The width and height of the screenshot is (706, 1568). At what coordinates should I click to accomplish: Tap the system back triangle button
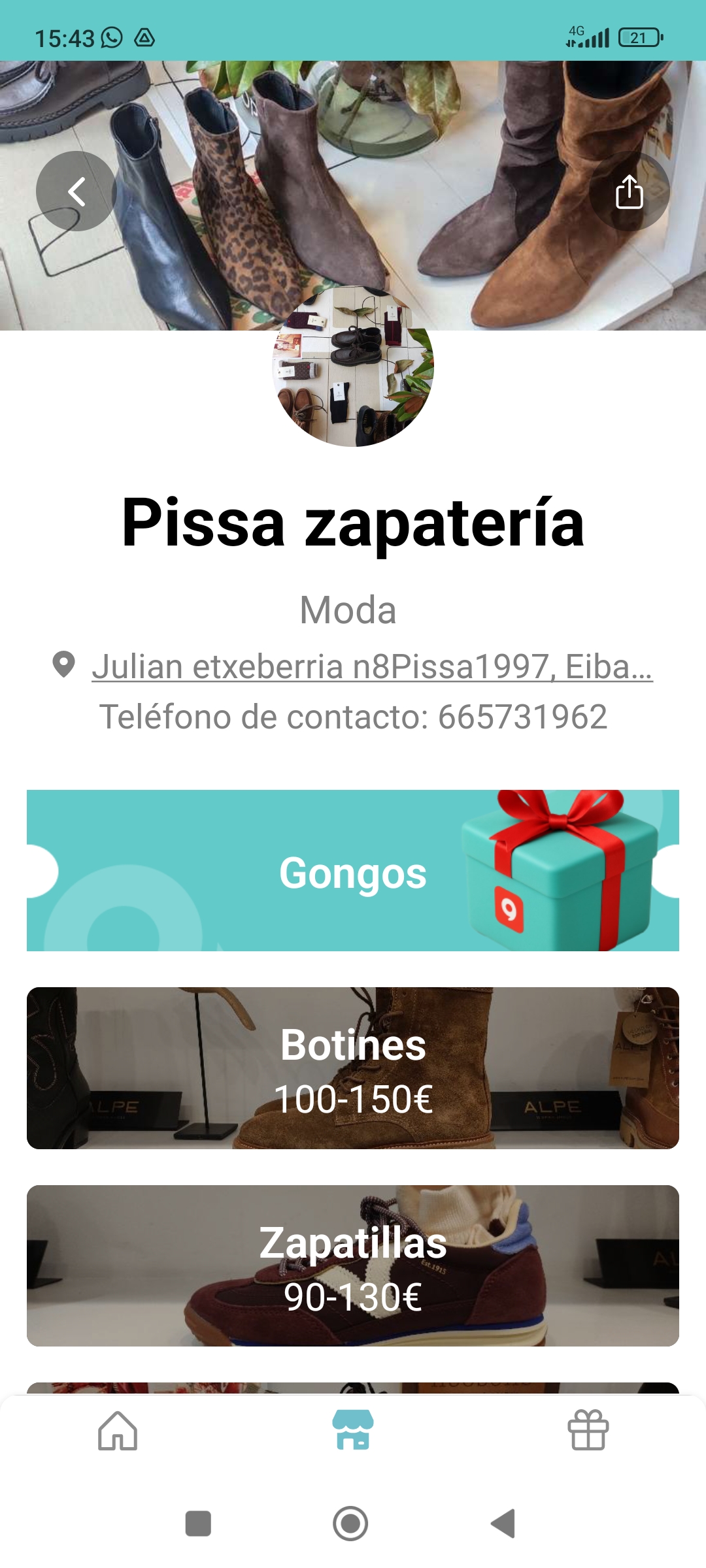(503, 1524)
